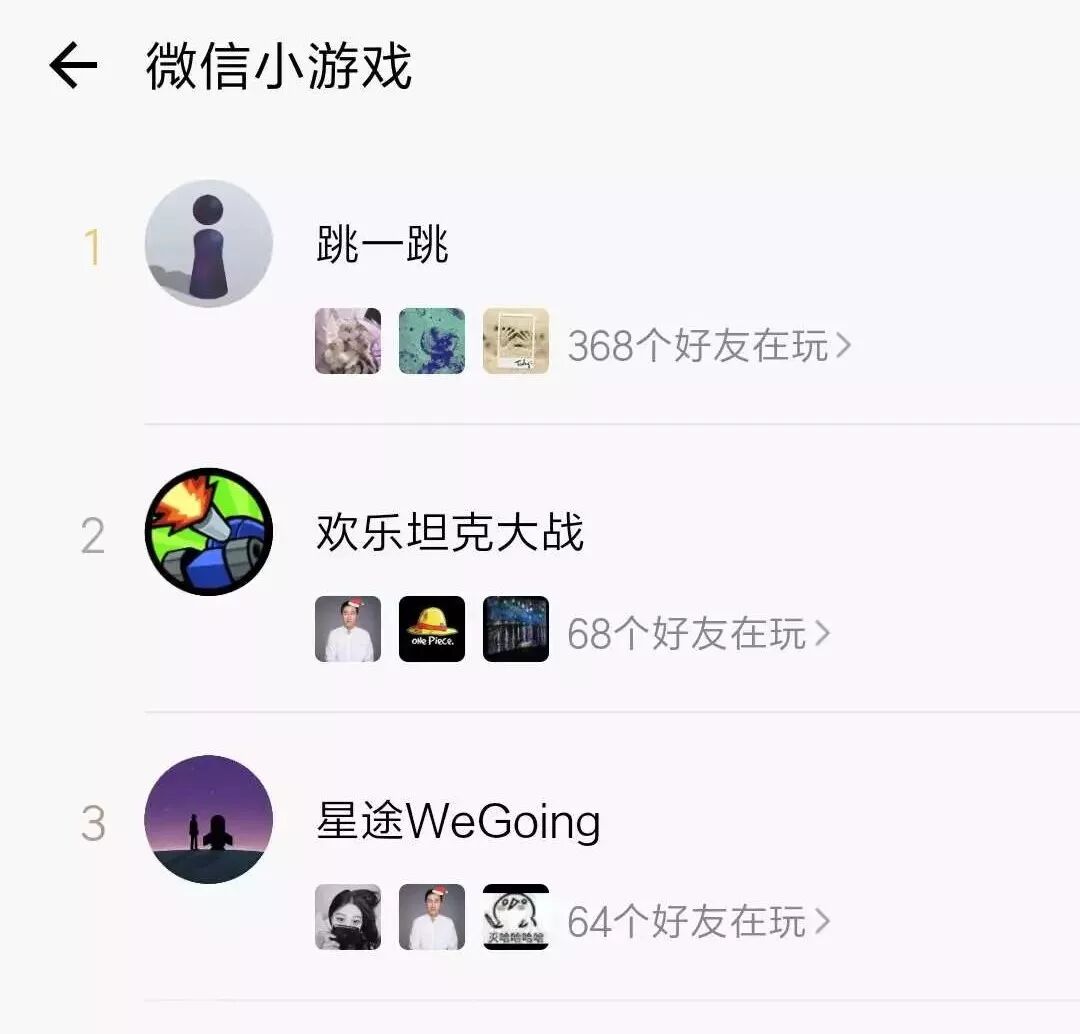Screen dimensions: 1080x1034
Task: Open the 跳一跳 game
Action: [382, 245]
